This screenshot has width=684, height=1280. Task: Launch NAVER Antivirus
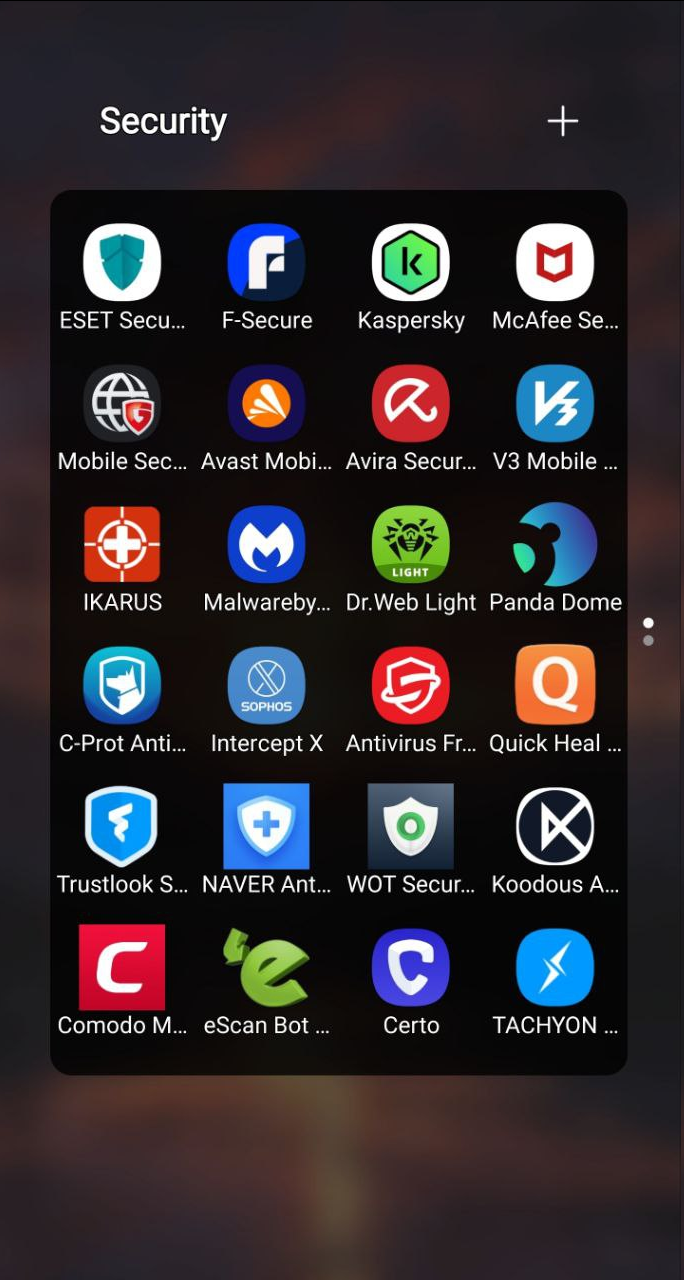[x=266, y=827]
